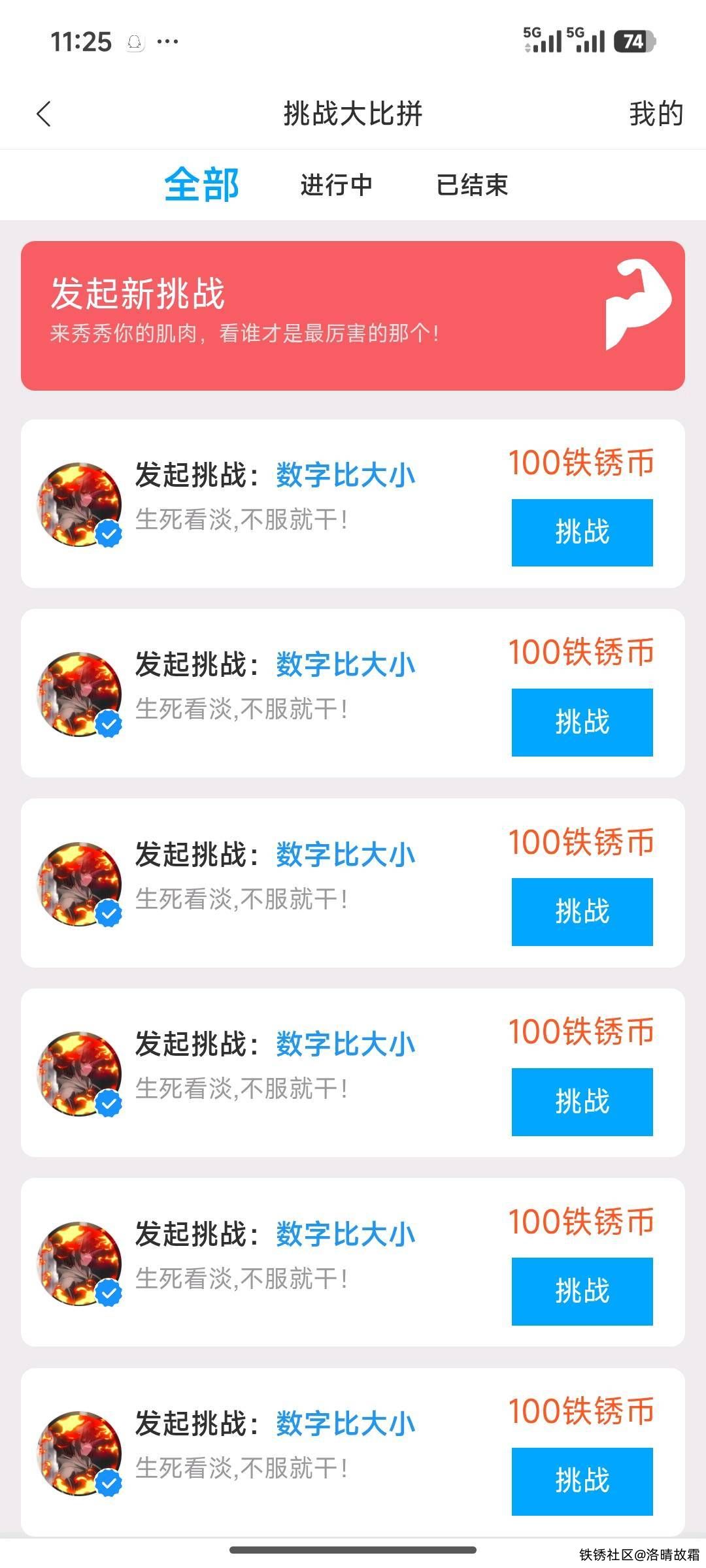Go back using the top-left arrow

44,114
